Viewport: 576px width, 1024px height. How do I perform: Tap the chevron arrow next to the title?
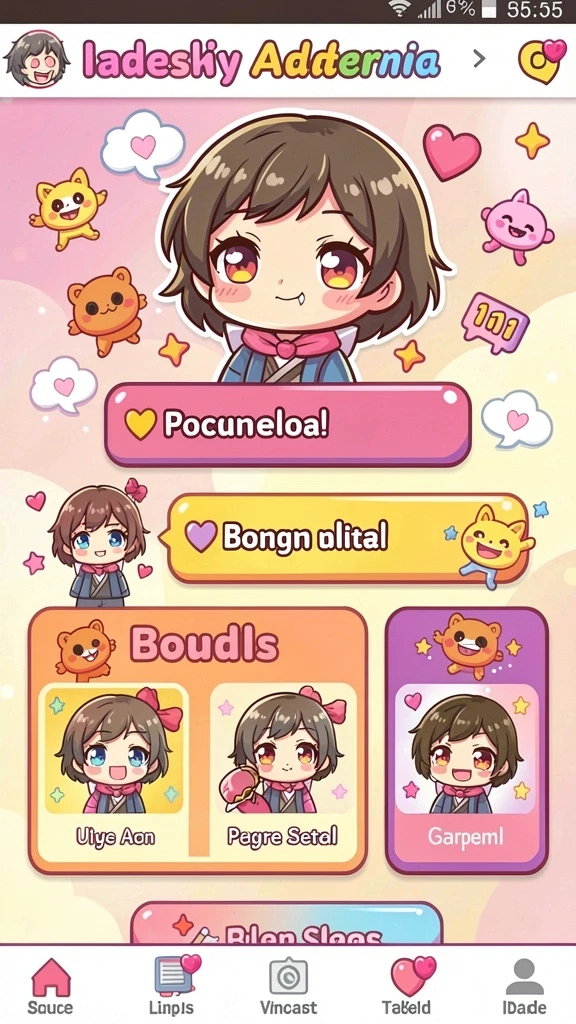479,59
